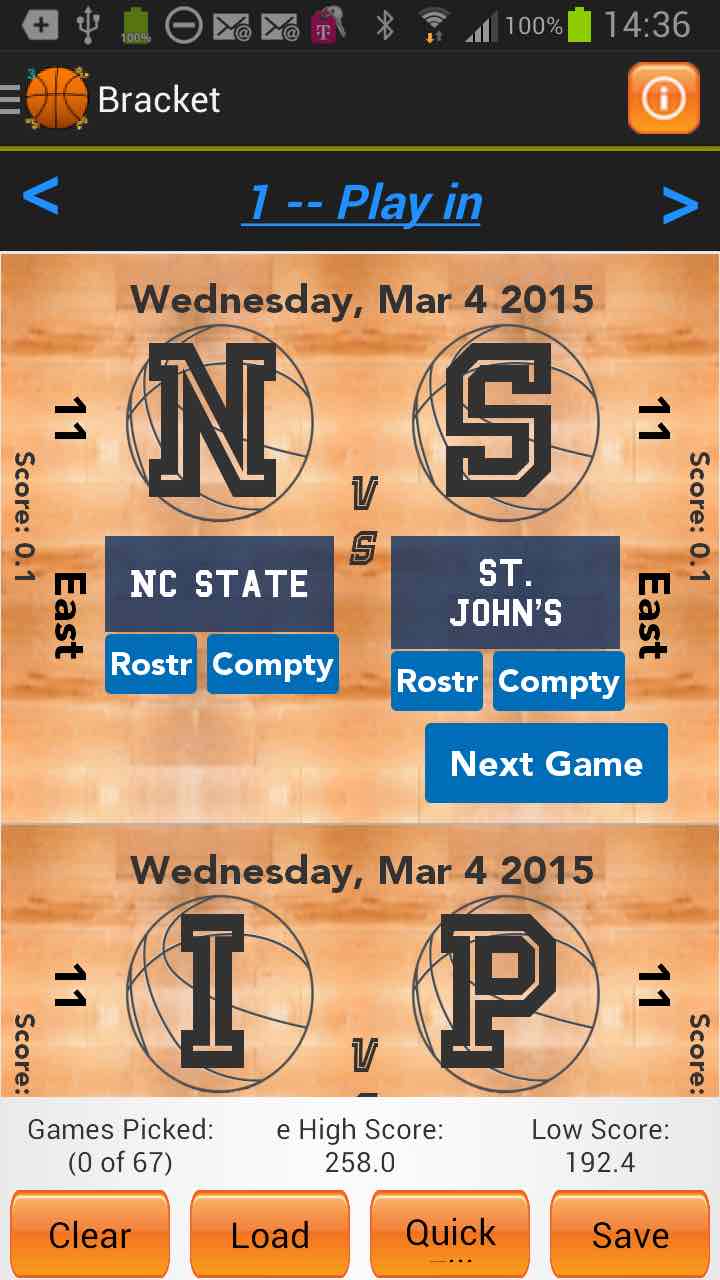Image resolution: width=720 pixels, height=1280 pixels.
Task: View the St. John's roster
Action: pos(437,682)
